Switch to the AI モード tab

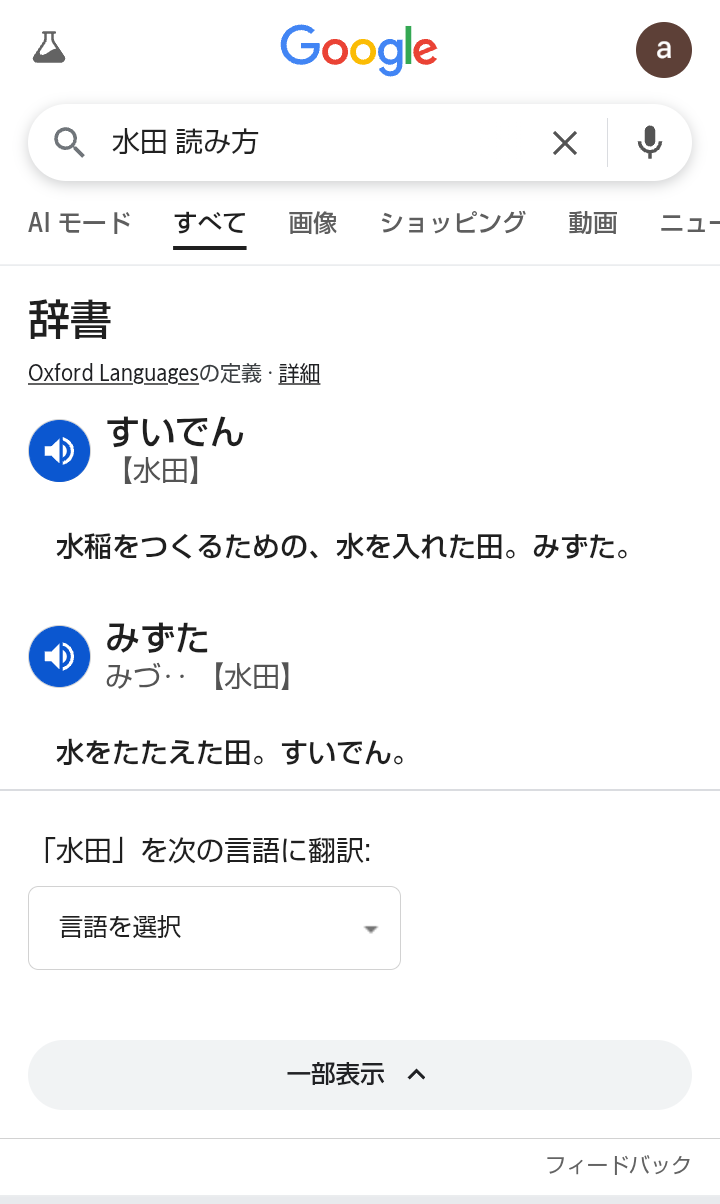[80, 222]
